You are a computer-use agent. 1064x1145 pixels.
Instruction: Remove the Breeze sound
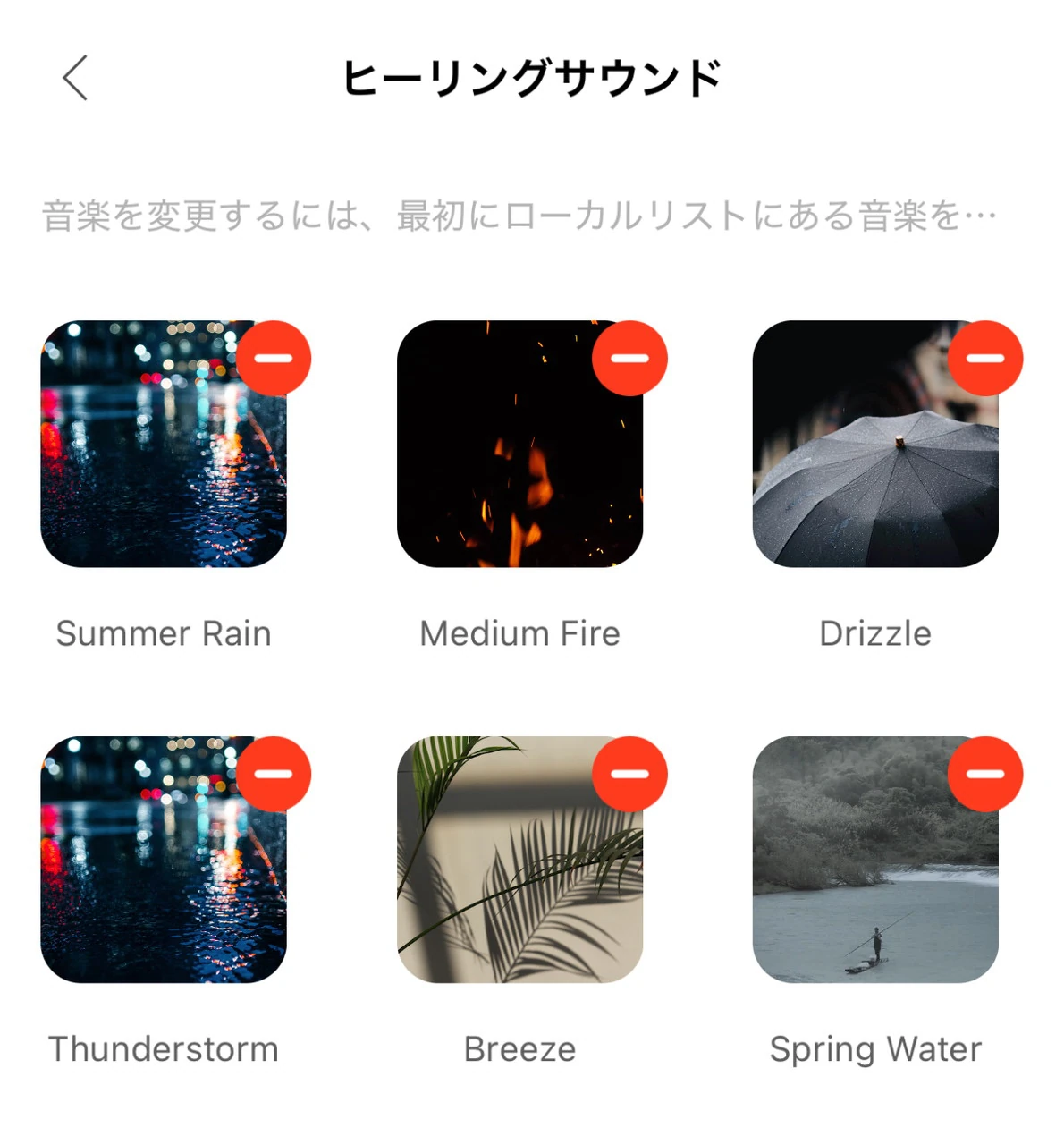coord(629,774)
